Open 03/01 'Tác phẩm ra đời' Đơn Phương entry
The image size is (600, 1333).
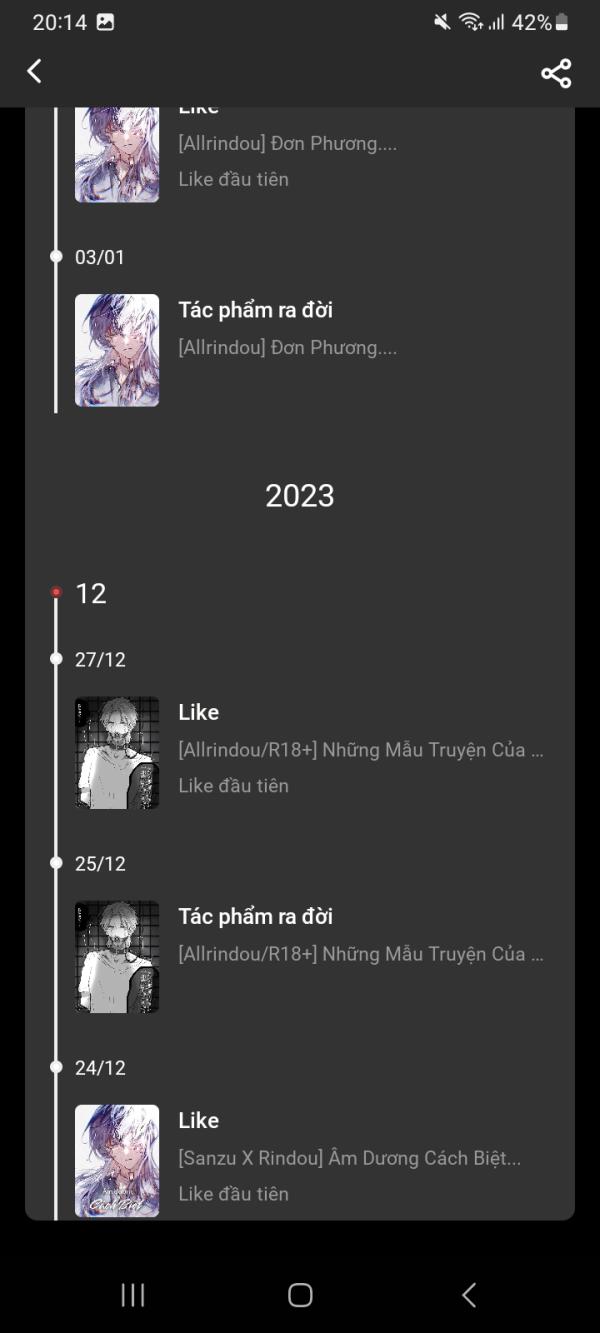pyautogui.click(x=310, y=350)
